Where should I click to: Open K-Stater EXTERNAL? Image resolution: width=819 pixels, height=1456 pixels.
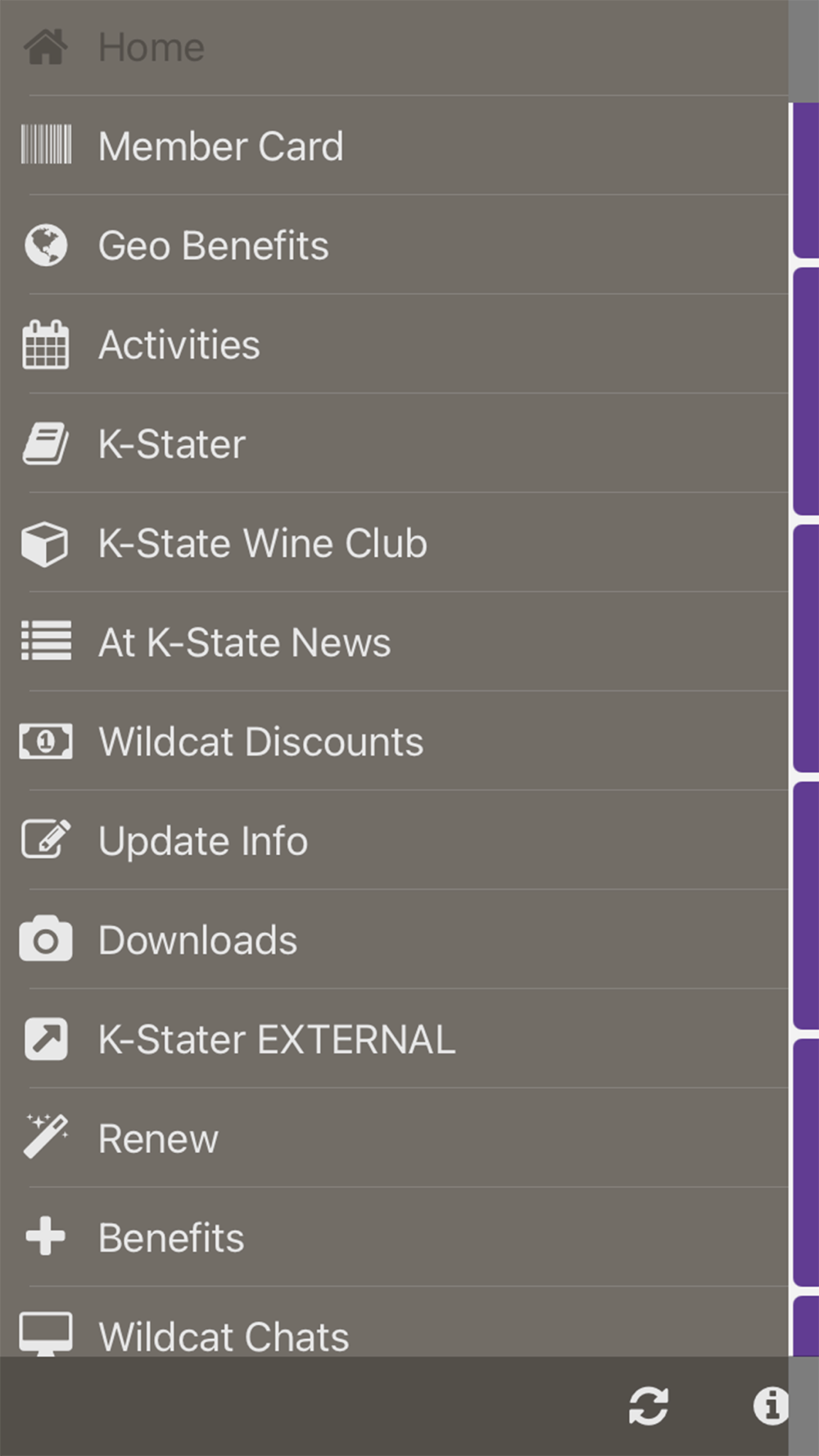(x=276, y=1040)
